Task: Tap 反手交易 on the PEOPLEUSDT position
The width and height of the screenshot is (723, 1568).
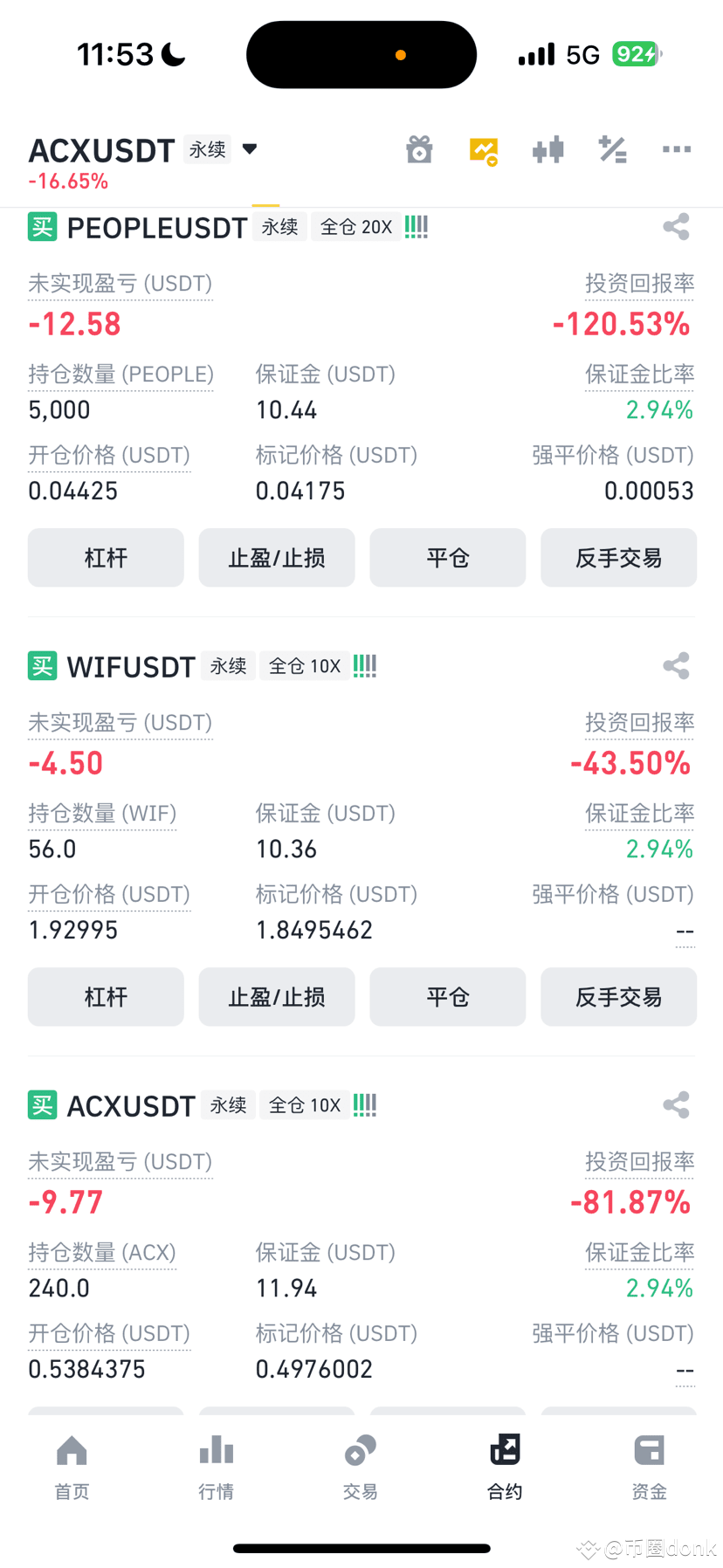Action: point(618,558)
